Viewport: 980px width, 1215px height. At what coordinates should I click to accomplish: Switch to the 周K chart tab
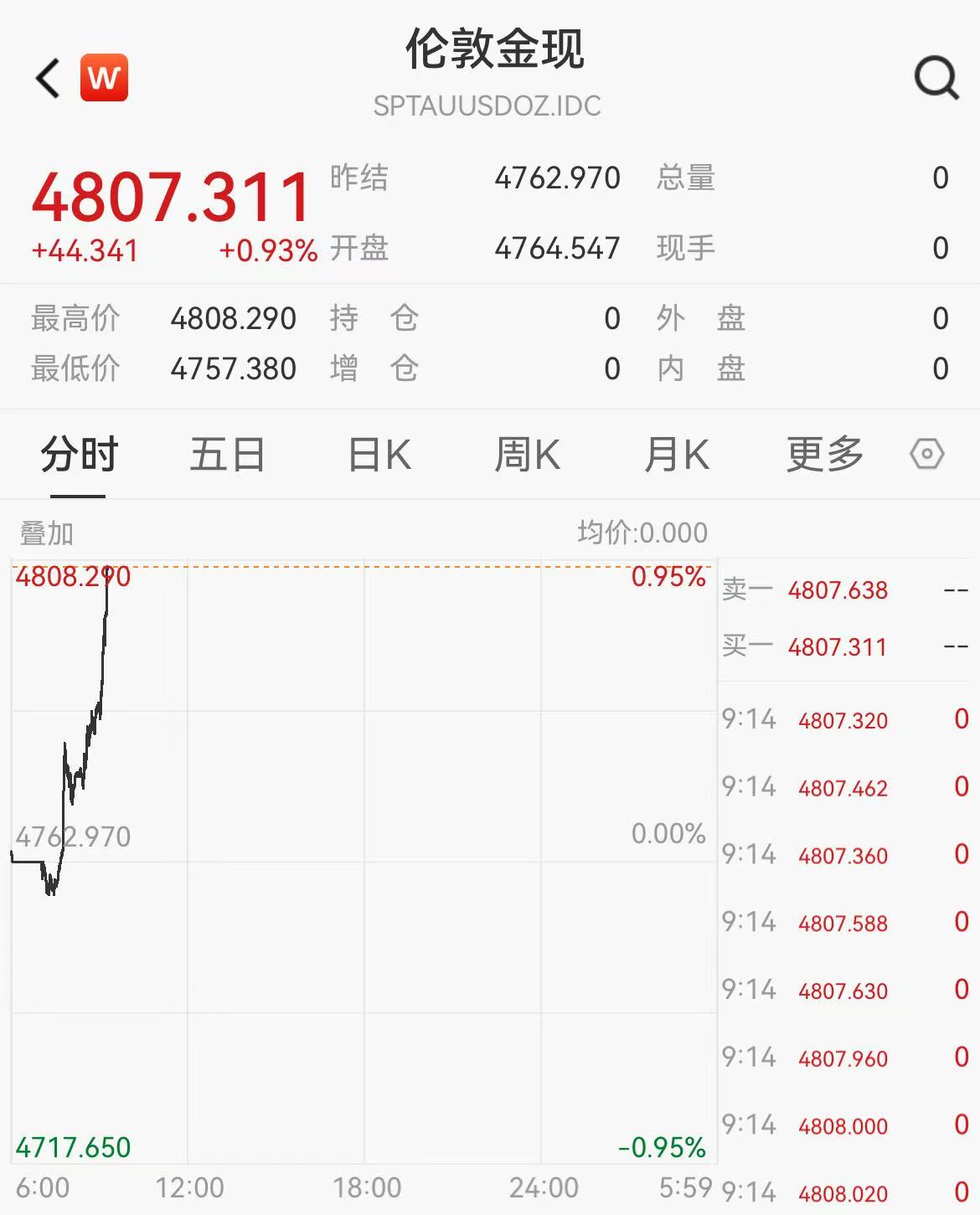point(527,455)
